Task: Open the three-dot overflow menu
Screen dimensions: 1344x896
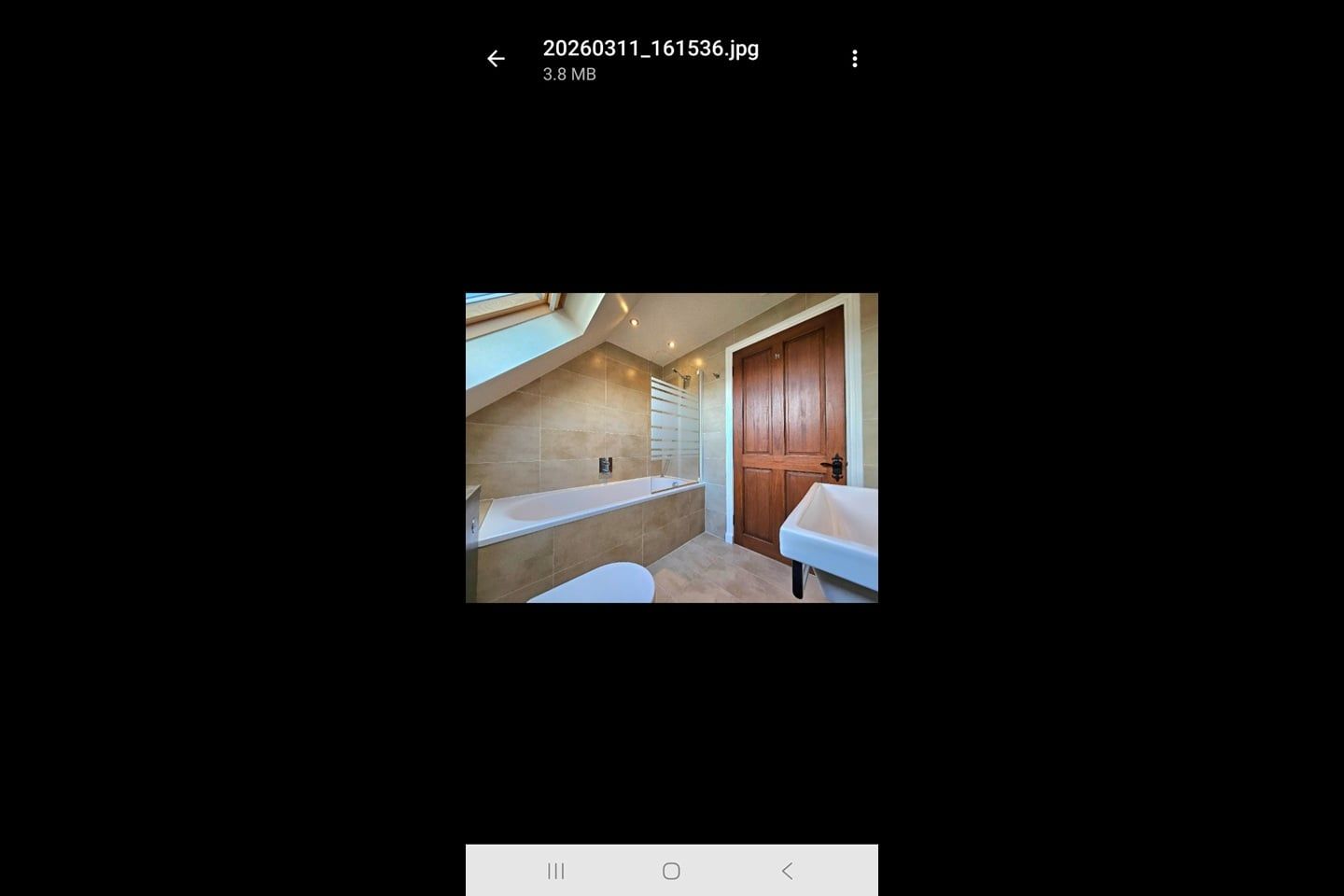Action: tap(854, 59)
